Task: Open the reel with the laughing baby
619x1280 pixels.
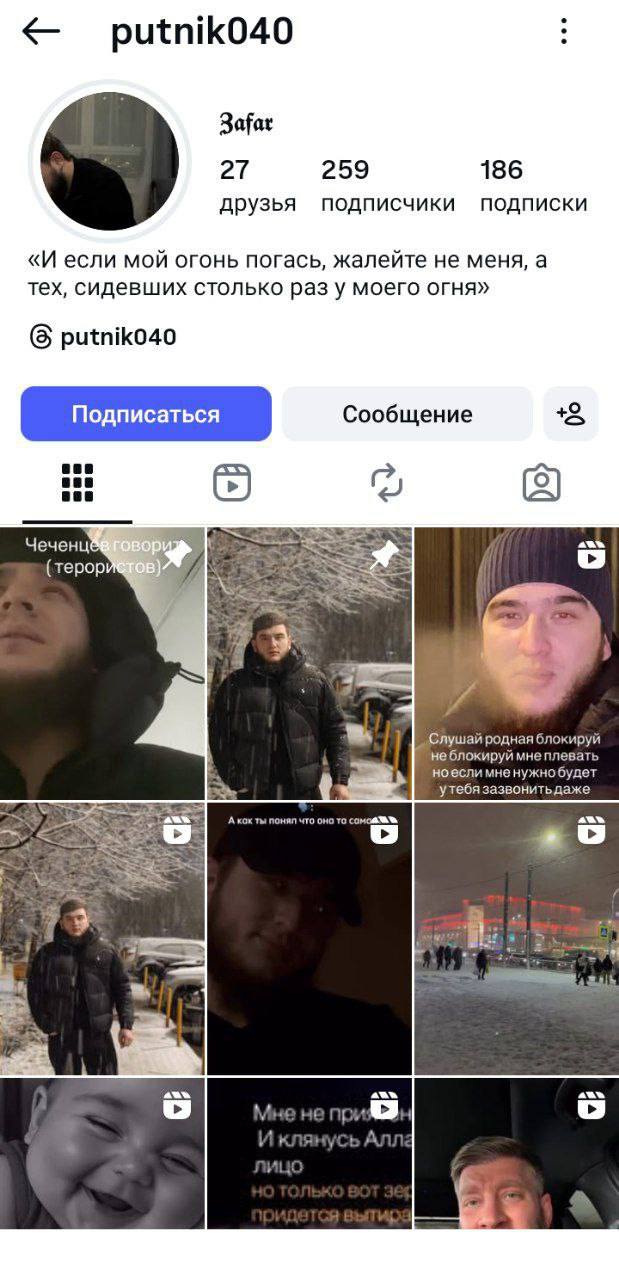Action: pos(101,1153)
